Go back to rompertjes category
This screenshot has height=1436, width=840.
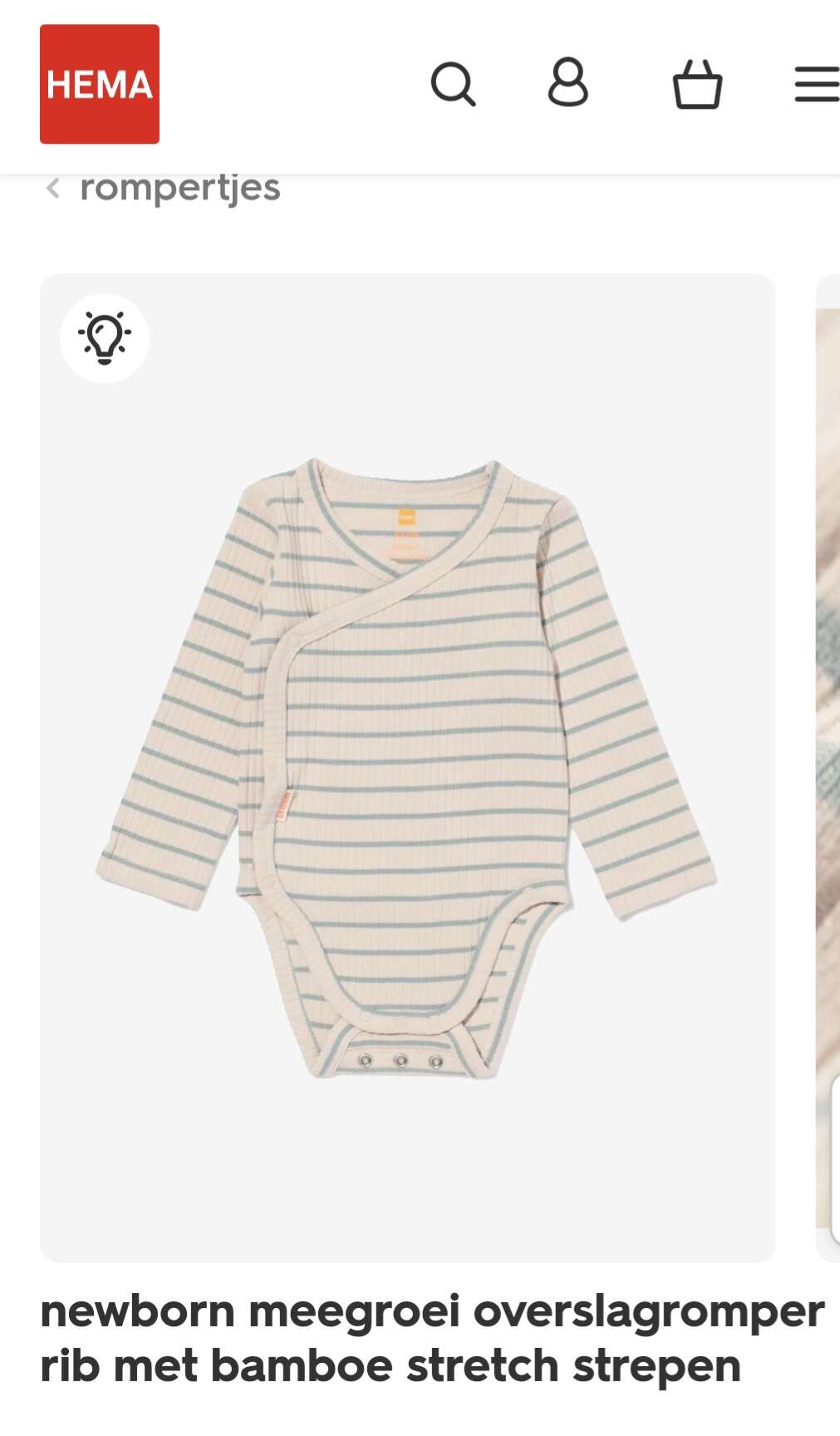165,188
